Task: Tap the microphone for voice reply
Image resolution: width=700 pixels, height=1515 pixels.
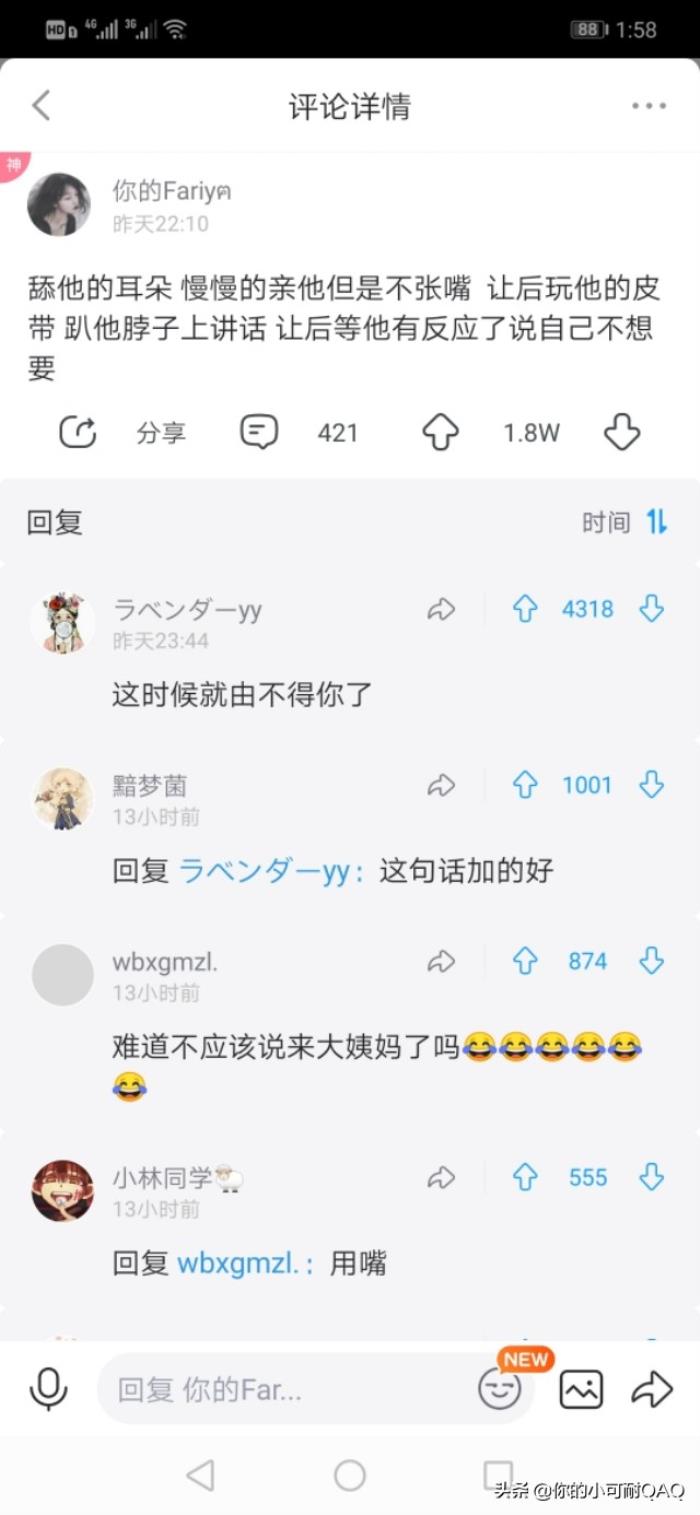Action: click(x=48, y=1389)
